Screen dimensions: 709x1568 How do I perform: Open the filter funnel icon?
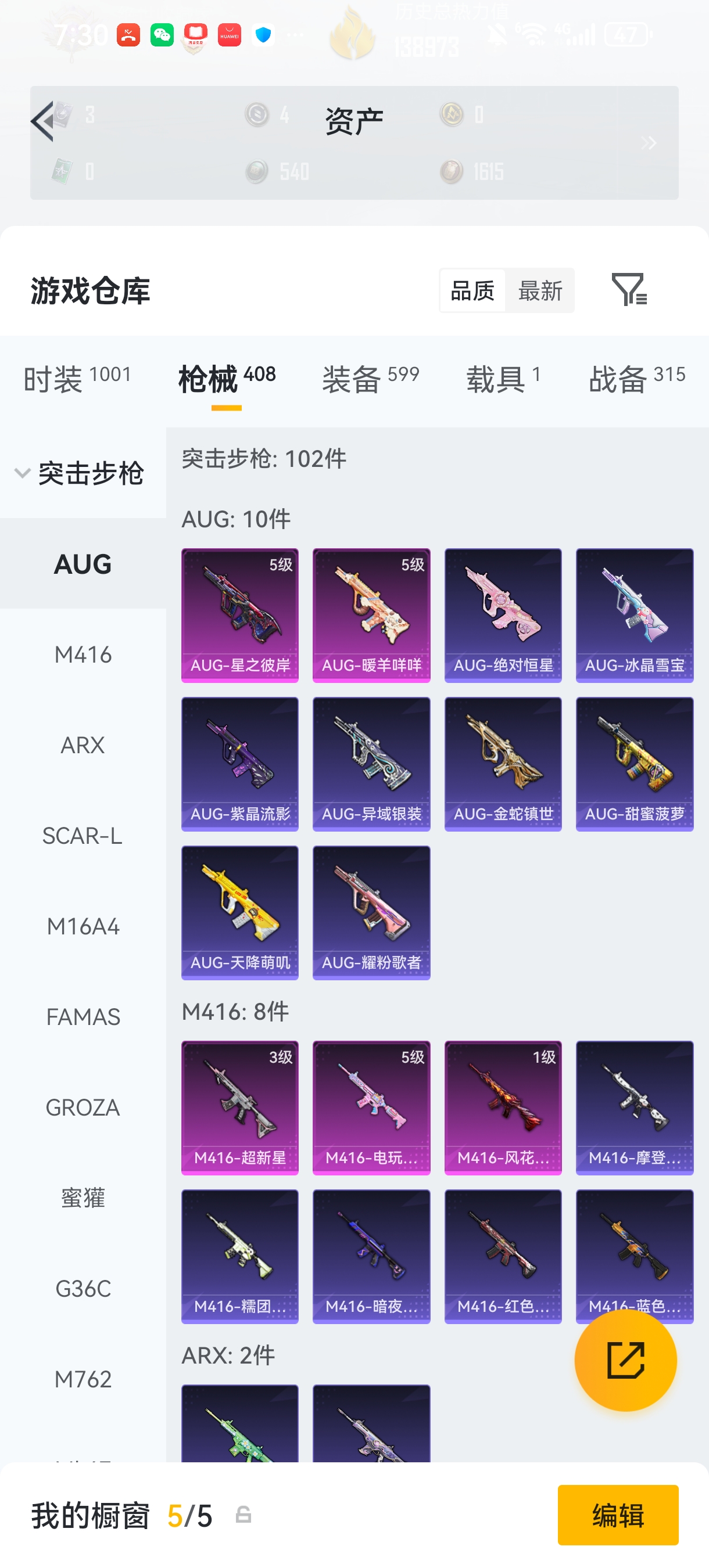629,290
